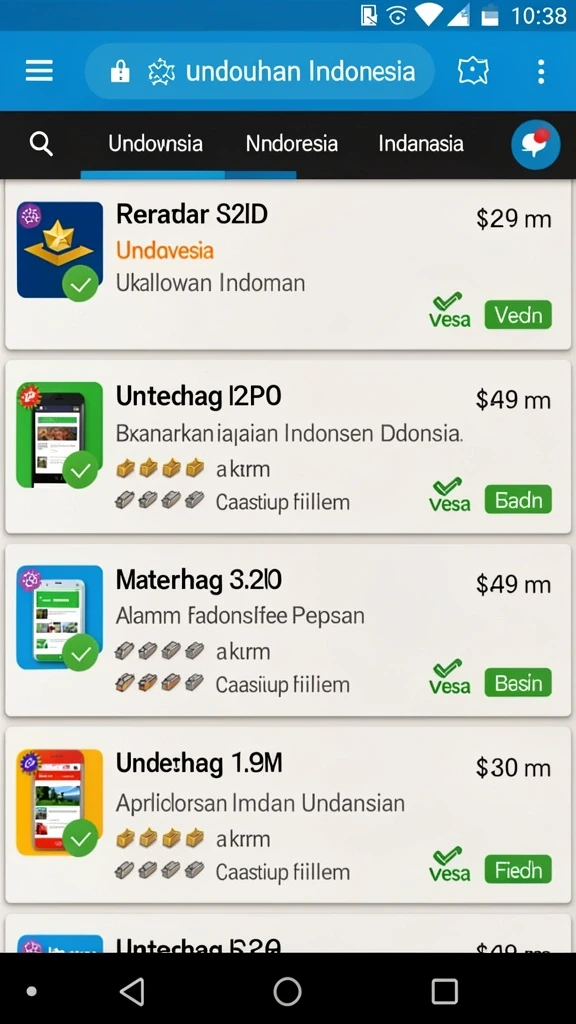
Task: Open the badge icon beside the address bar
Action: [x=473, y=71]
